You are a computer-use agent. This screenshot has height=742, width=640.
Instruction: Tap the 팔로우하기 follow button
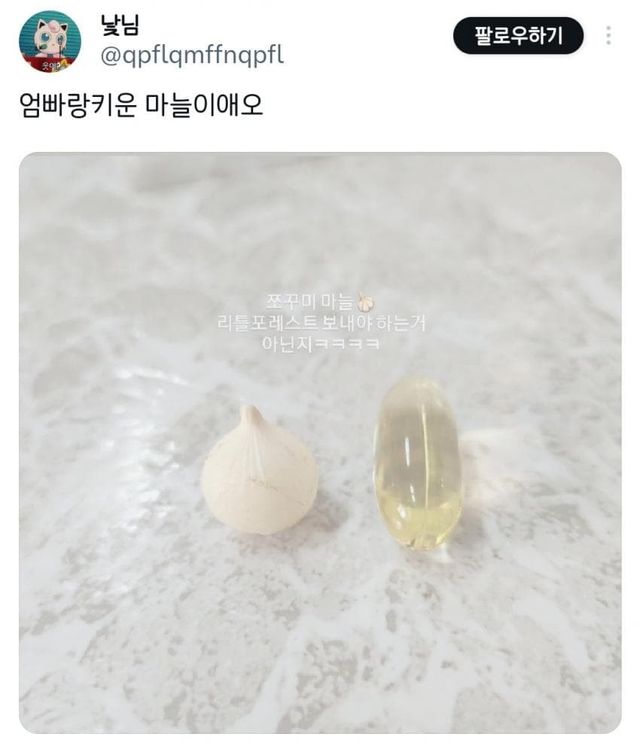(517, 37)
